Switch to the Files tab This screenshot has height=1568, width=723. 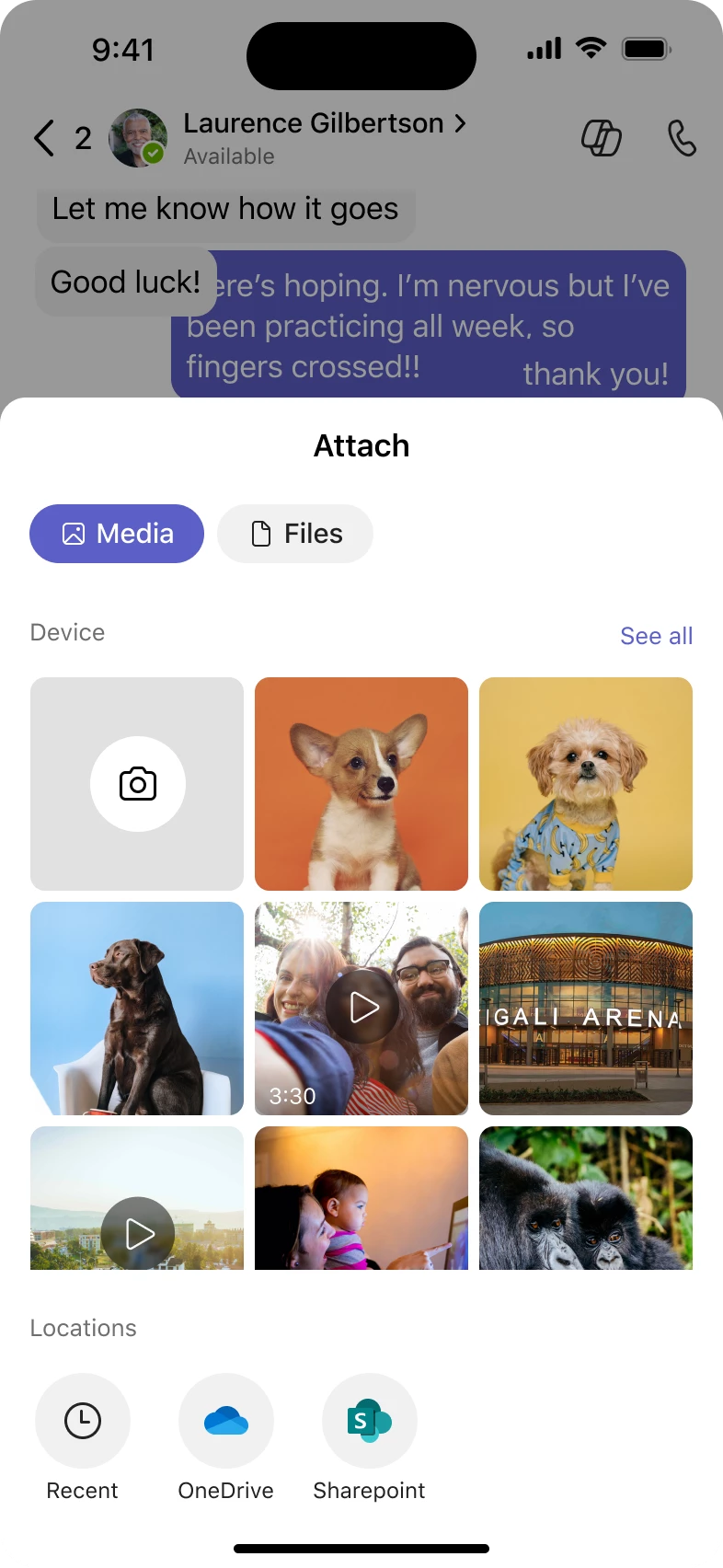[x=295, y=534]
